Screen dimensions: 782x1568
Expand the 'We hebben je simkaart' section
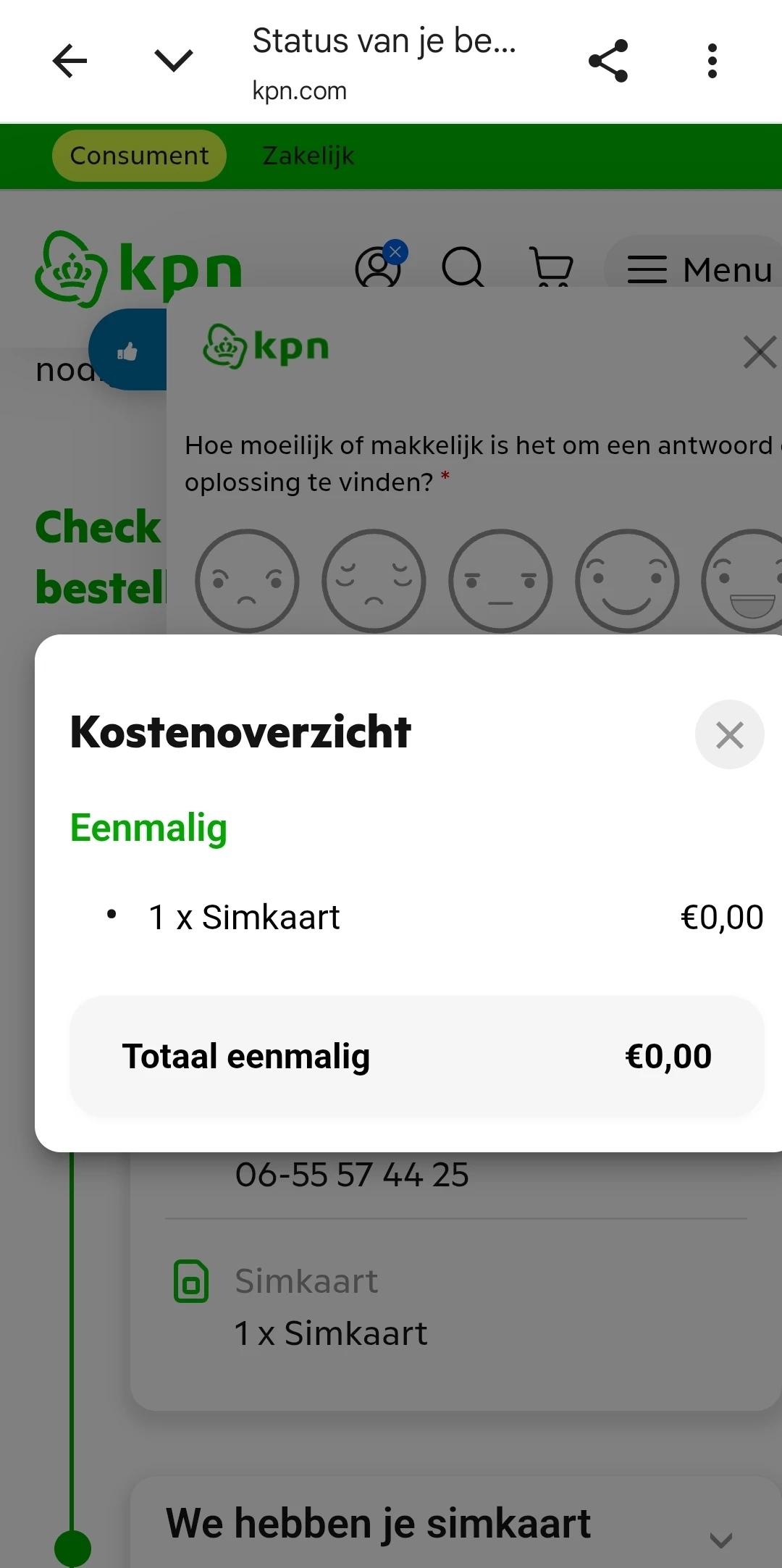(x=720, y=1539)
